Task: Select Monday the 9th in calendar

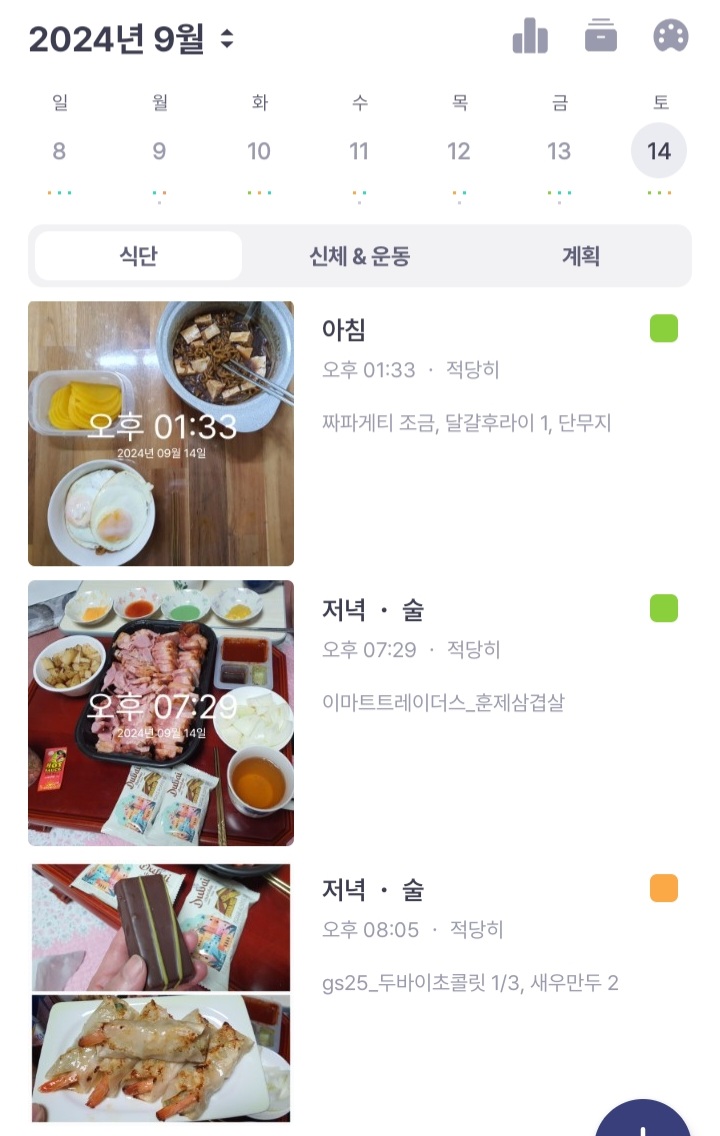Action: 159,151
